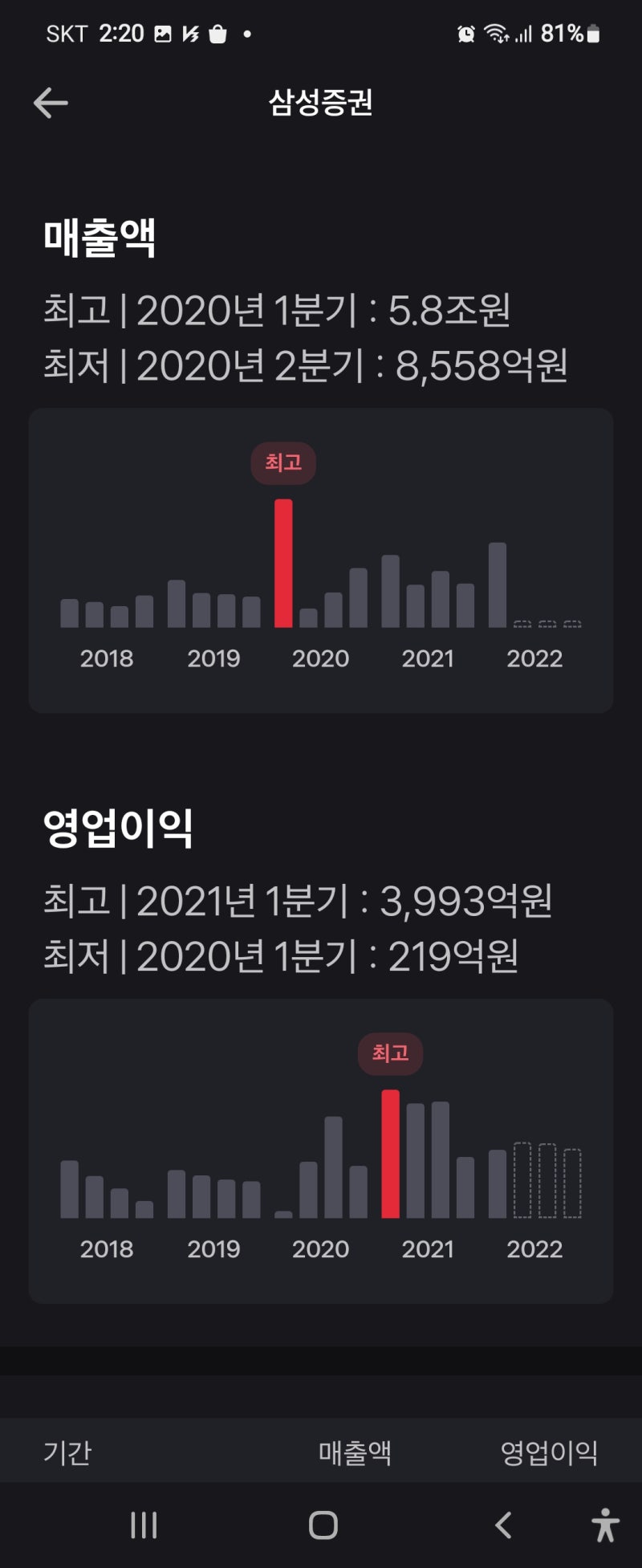This screenshot has width=642, height=1568.
Task: Click the alarm clock icon in status bar
Action: (464, 33)
